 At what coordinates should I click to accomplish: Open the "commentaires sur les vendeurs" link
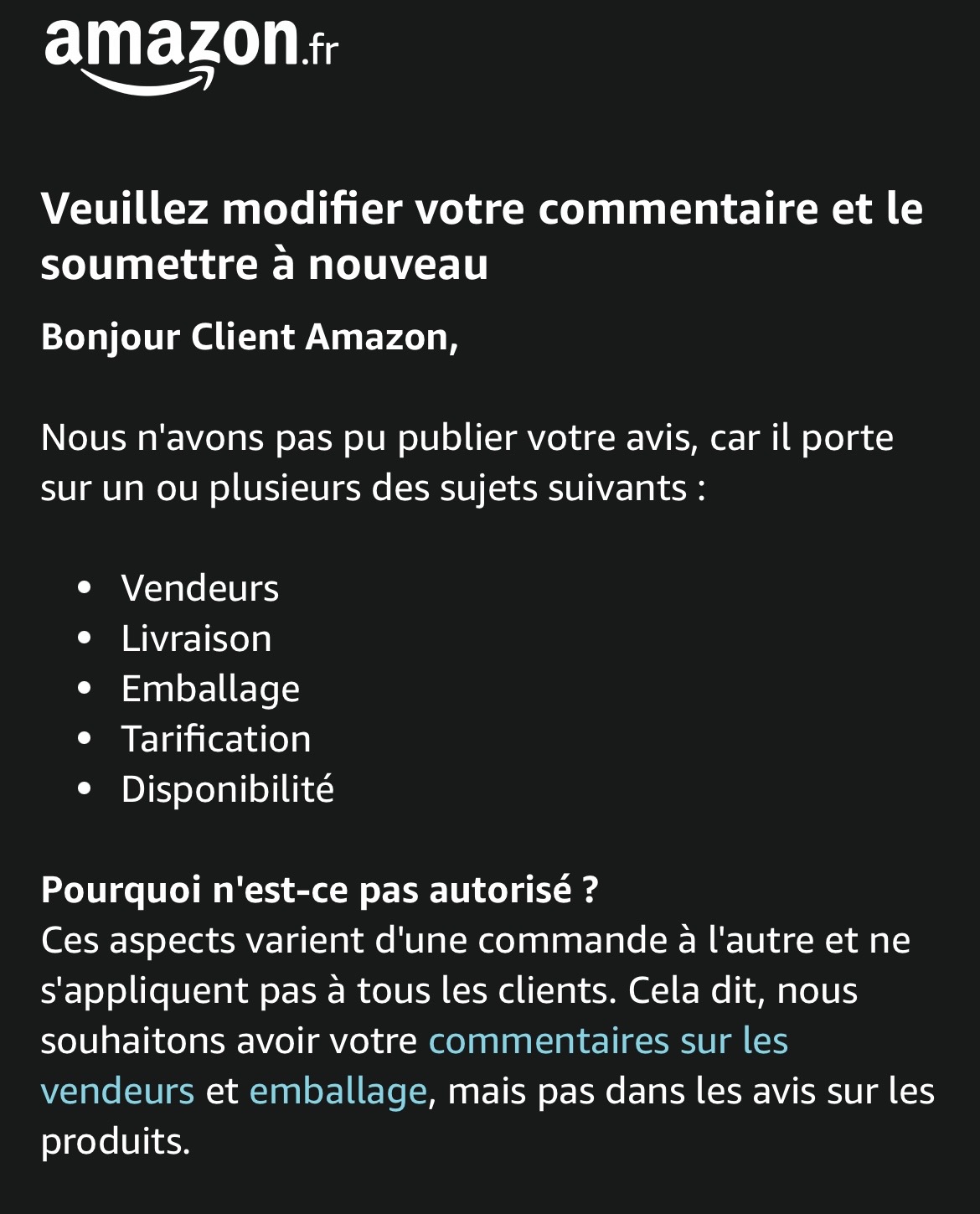point(607,1041)
